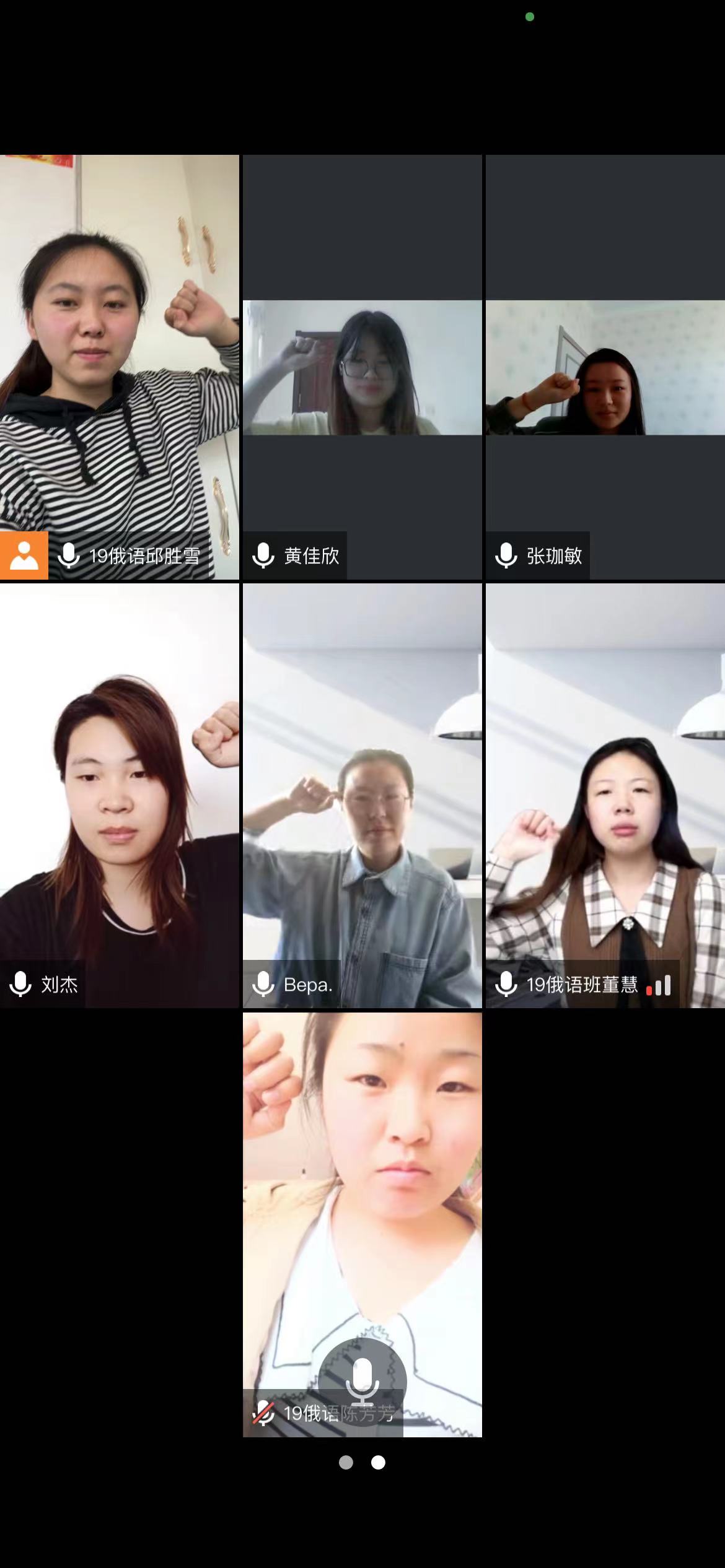This screenshot has height=1568, width=725.
Task: Tap 19俄语陈芳芳's video tile
Action: coord(362,1177)
